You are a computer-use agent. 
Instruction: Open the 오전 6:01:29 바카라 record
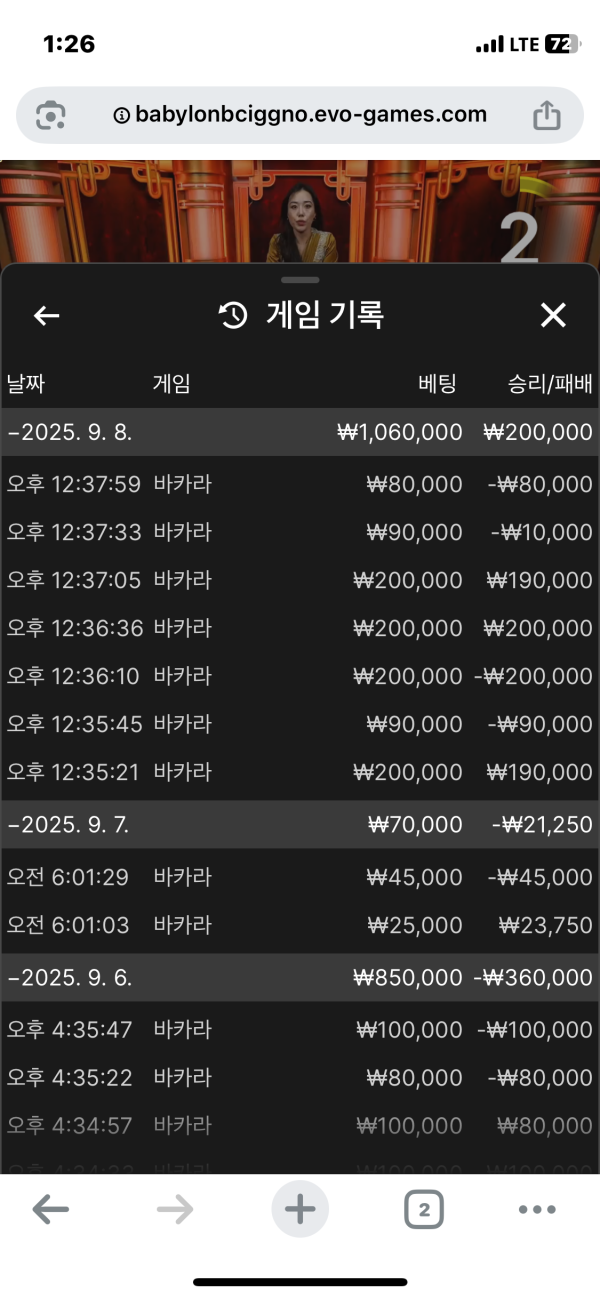(x=300, y=878)
